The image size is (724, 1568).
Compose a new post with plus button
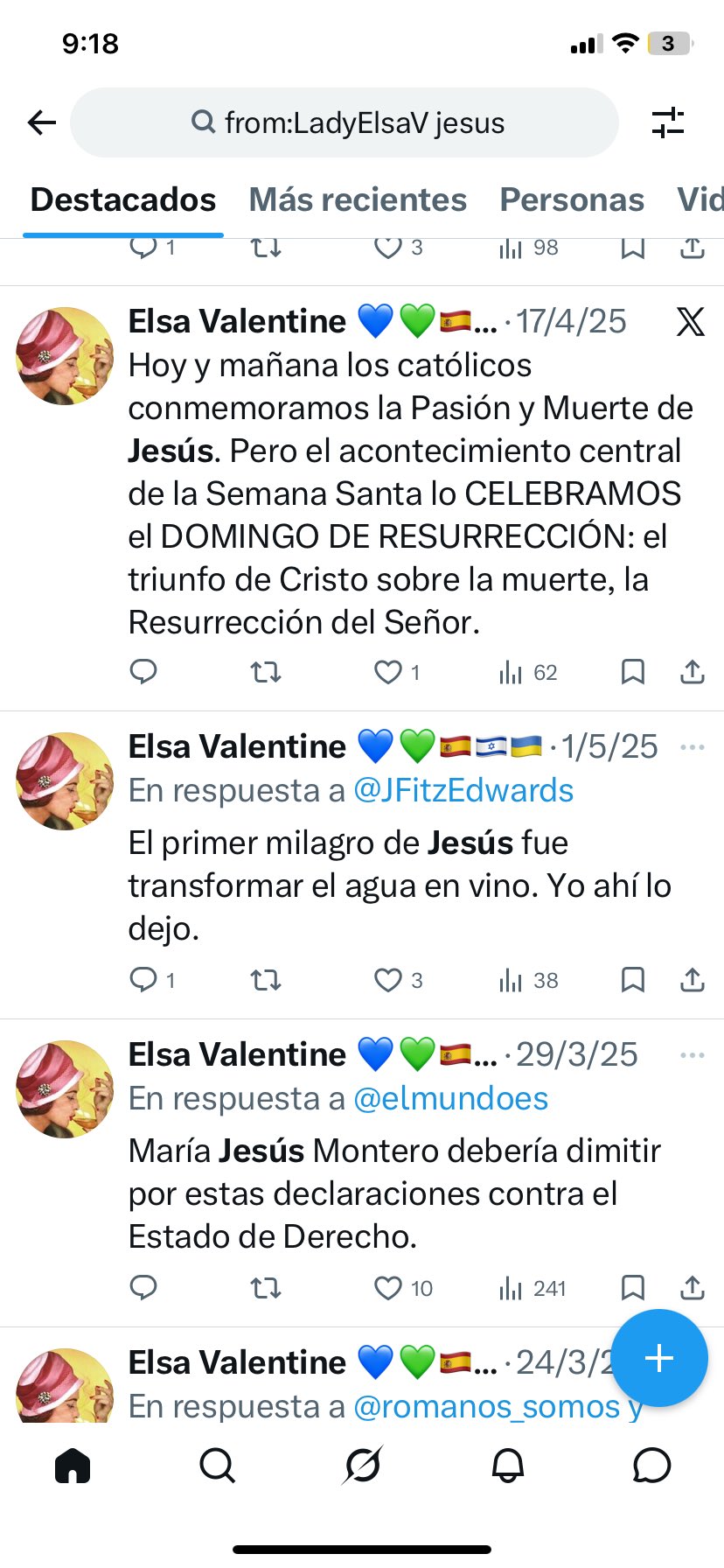click(x=658, y=1358)
